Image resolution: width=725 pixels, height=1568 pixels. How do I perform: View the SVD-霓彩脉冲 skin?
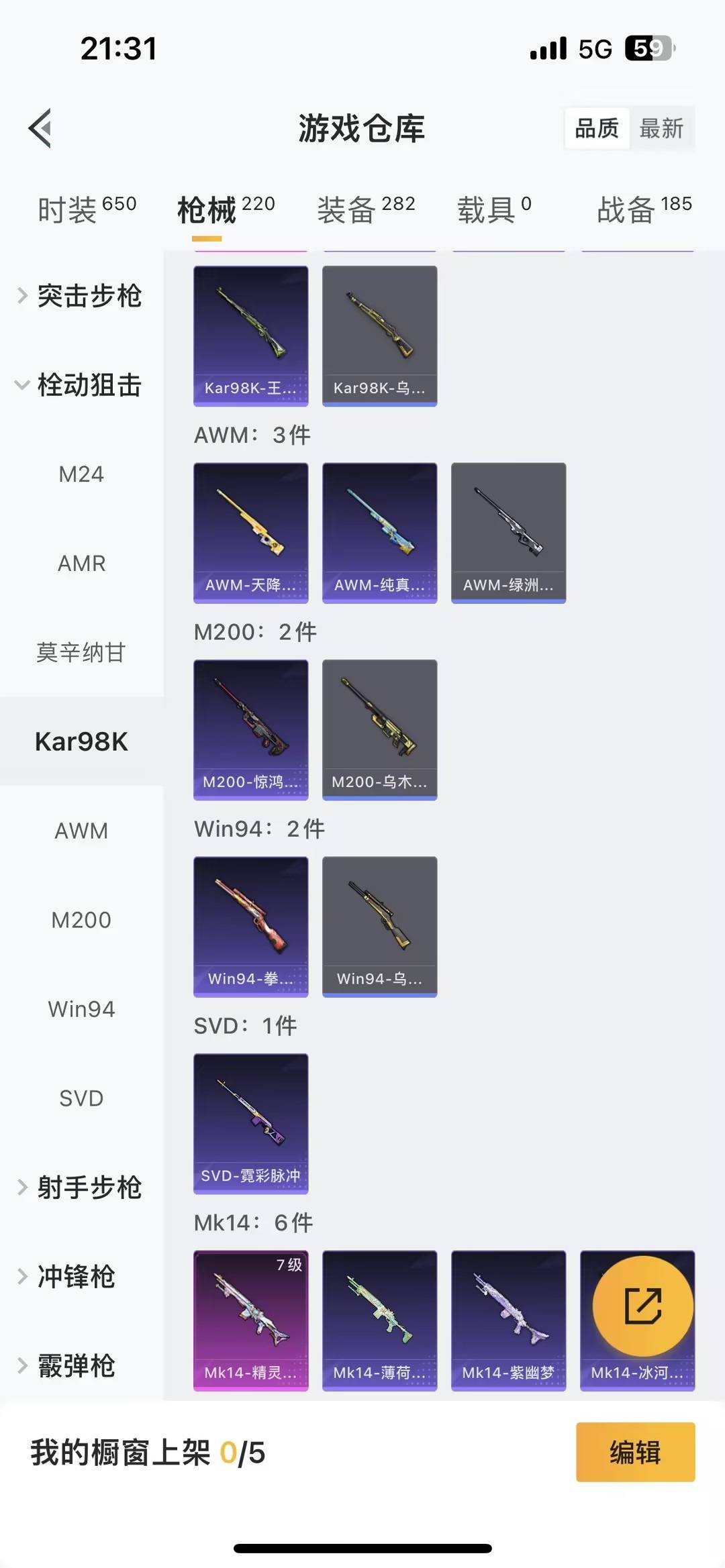[x=251, y=1124]
